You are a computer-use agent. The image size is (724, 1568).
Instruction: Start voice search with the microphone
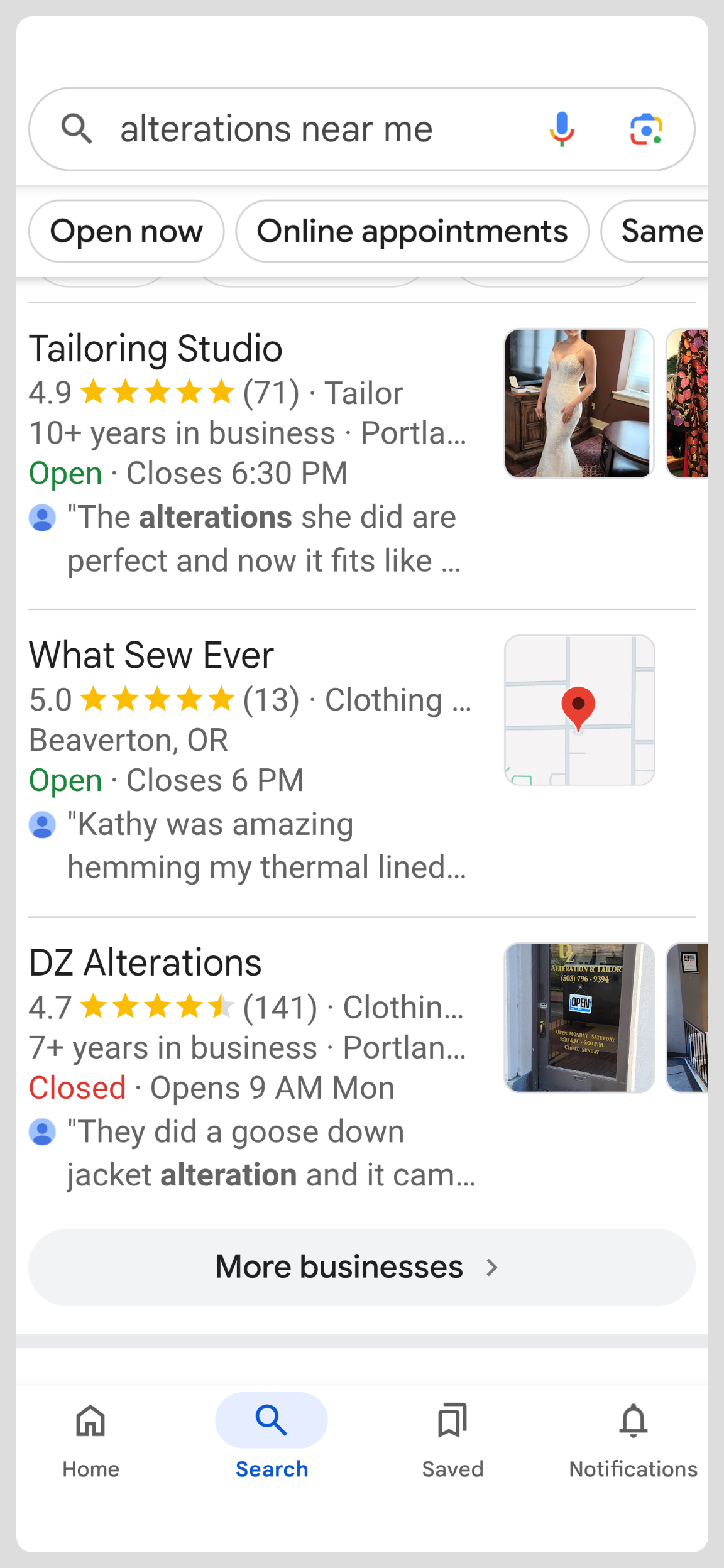click(562, 129)
